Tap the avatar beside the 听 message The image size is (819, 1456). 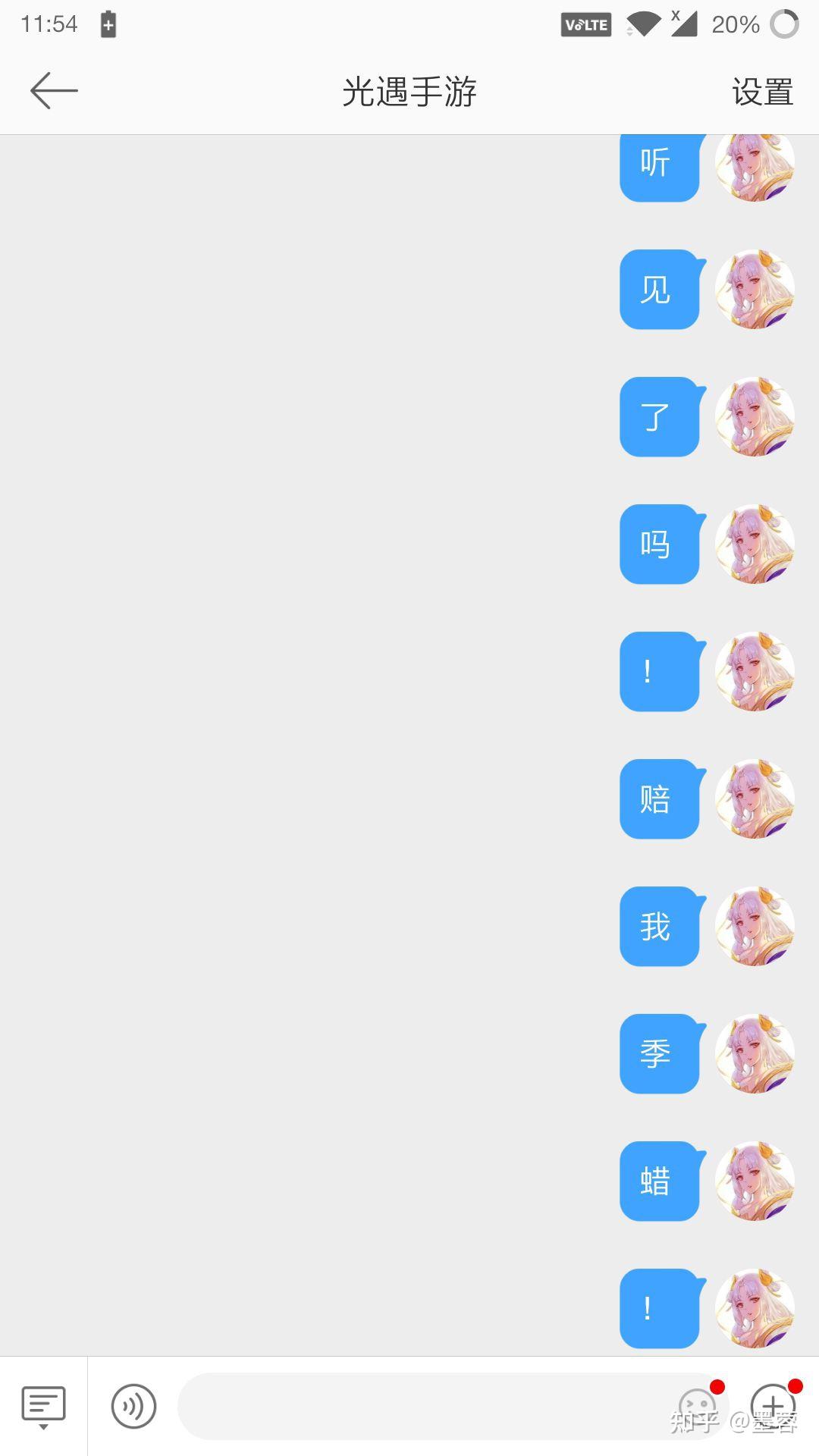755,165
